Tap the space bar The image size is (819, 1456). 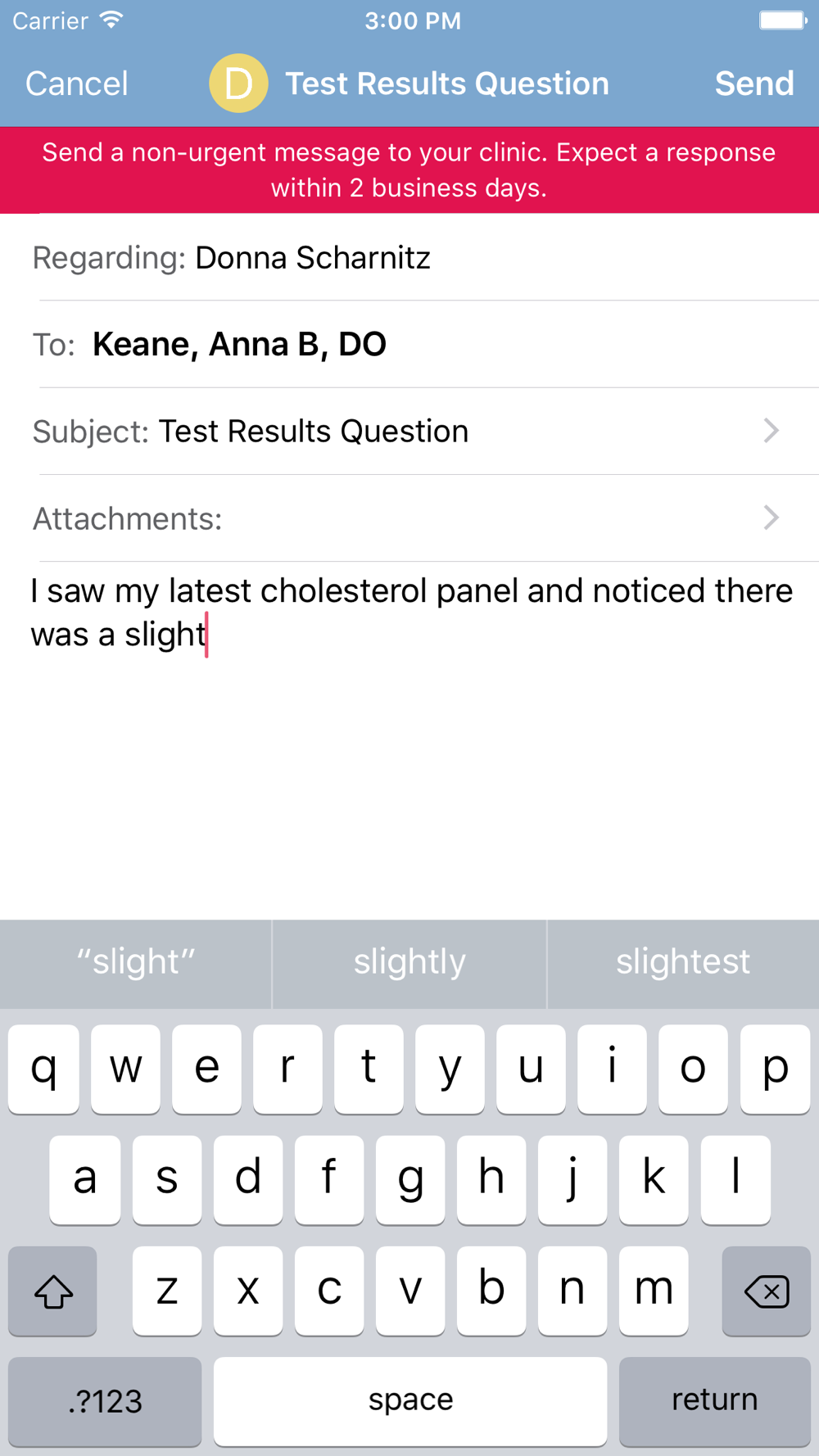[x=410, y=1401]
